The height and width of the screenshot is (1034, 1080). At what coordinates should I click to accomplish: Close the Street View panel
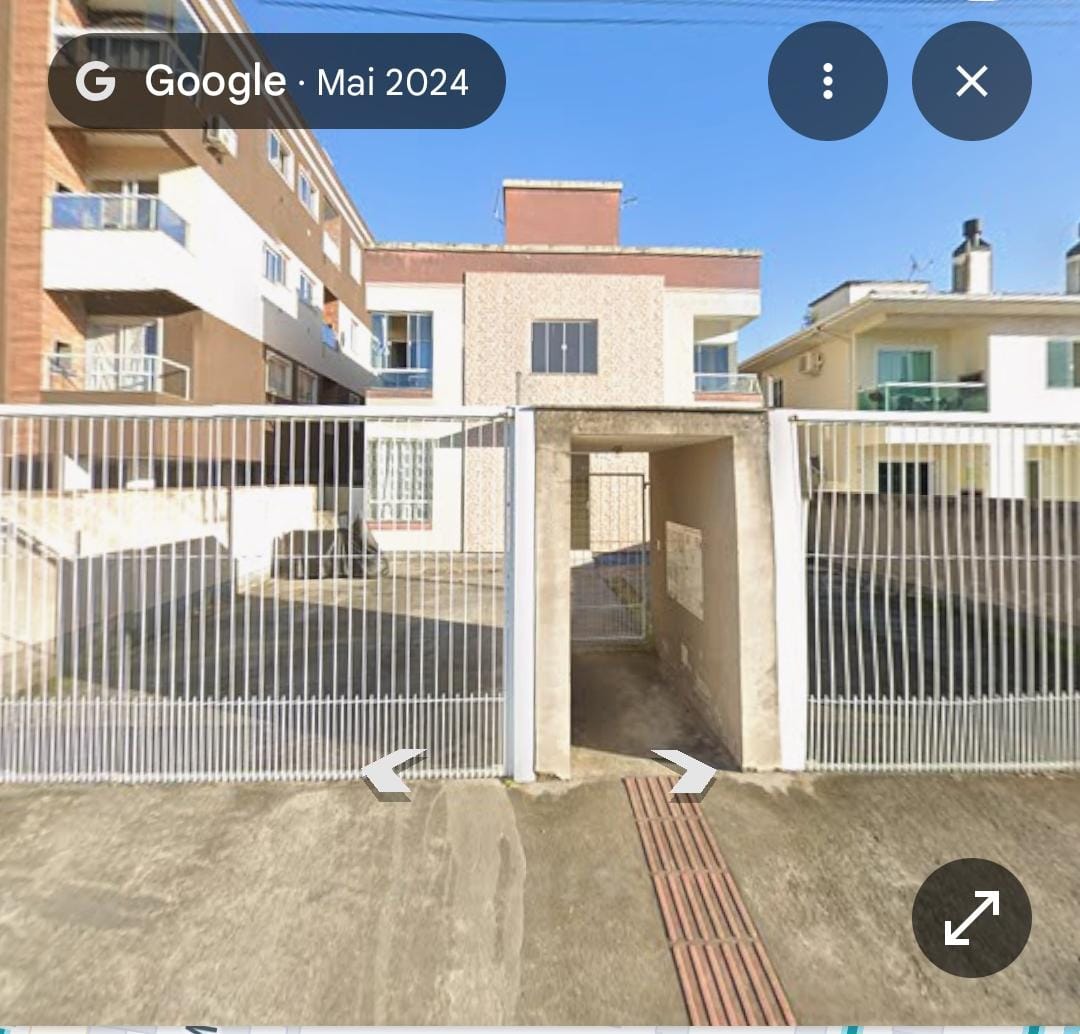[x=971, y=81]
